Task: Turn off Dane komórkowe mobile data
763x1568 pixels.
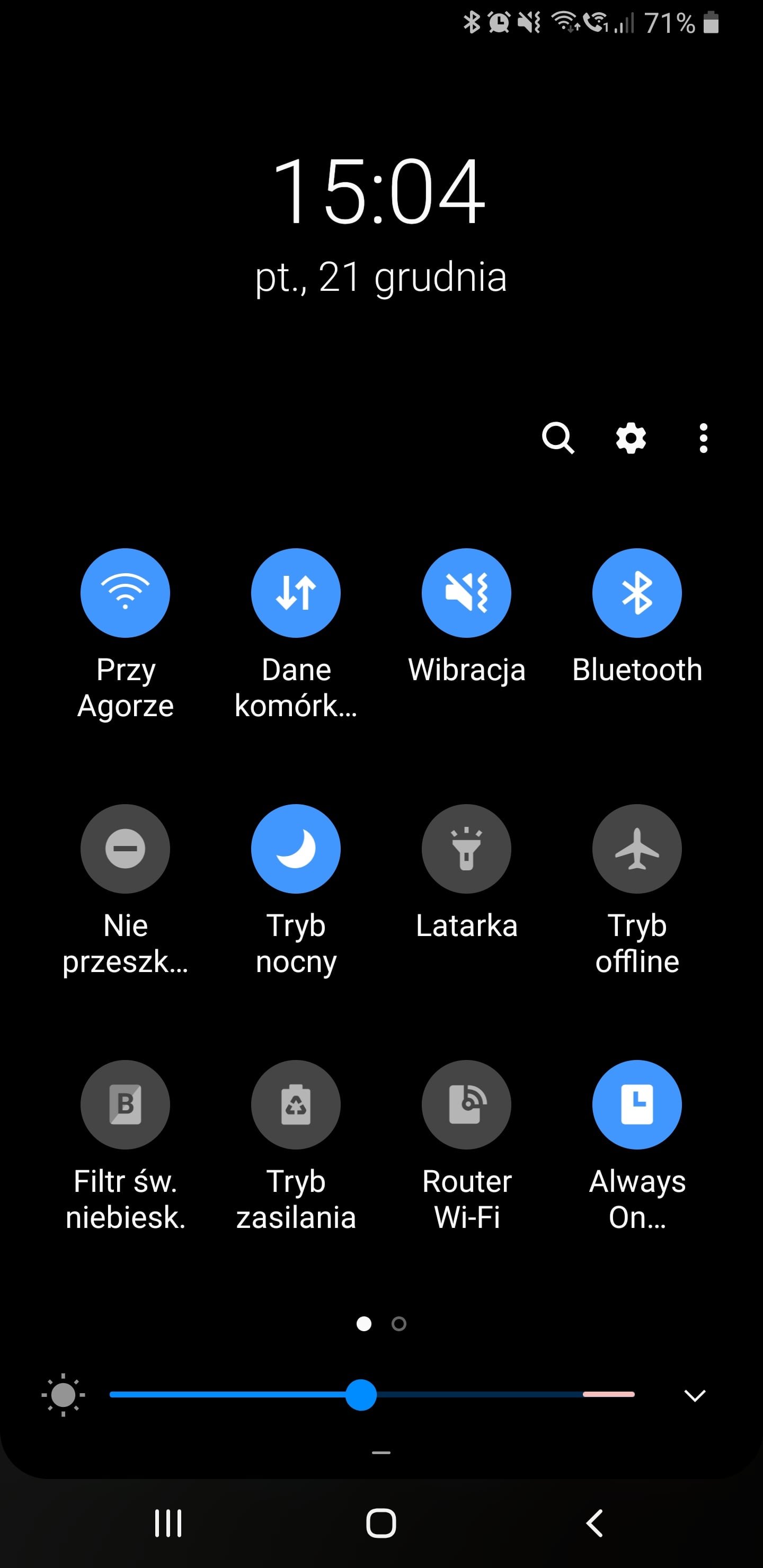Action: 296,593
